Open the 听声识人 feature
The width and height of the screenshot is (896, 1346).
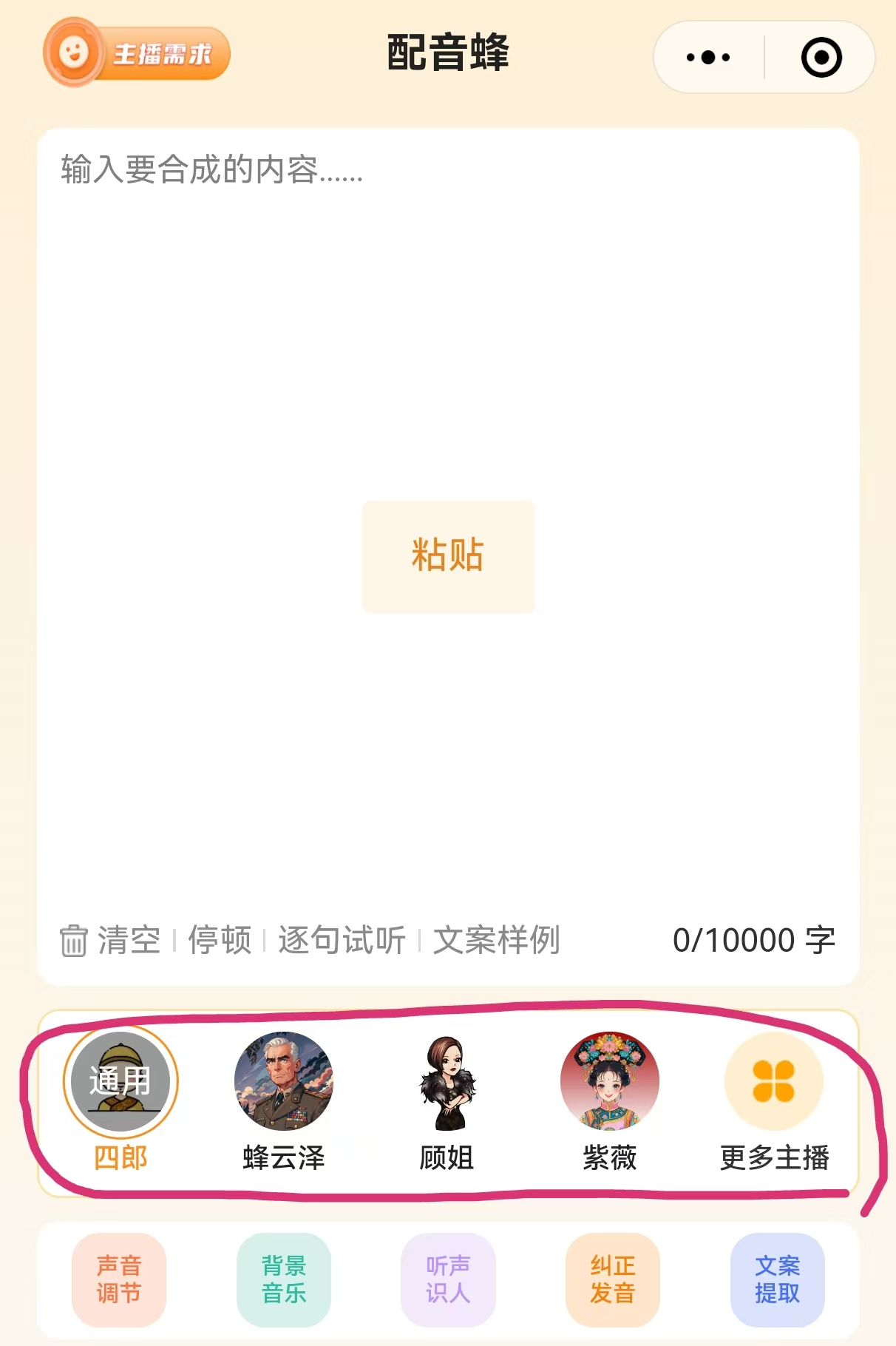[x=448, y=1279]
